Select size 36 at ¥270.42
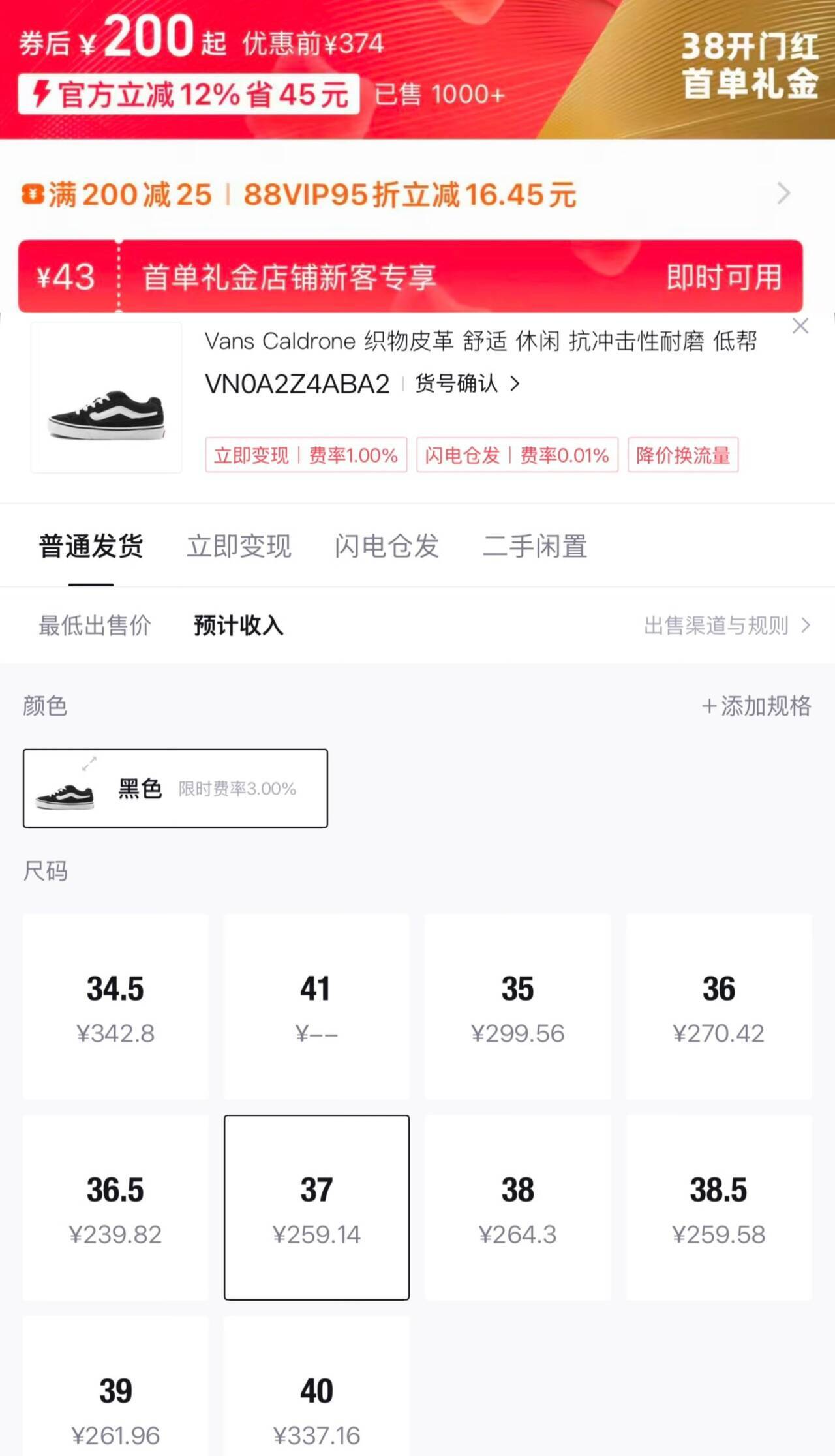 click(x=719, y=1007)
